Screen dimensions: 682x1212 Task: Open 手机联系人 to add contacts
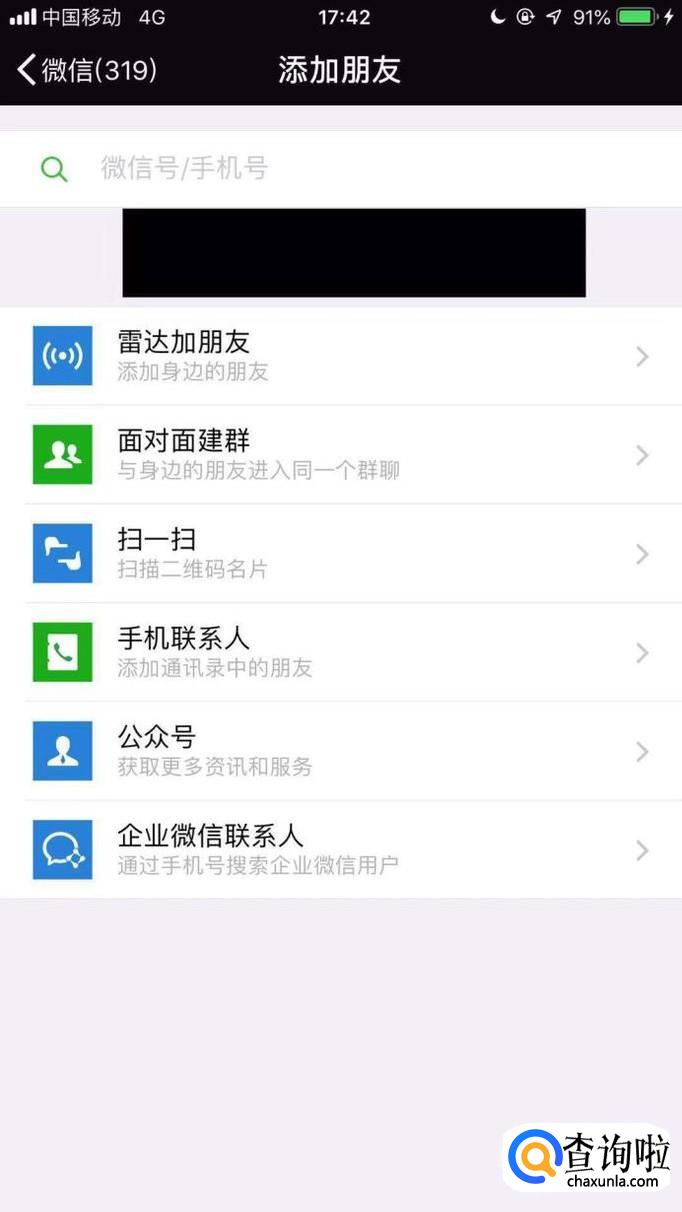click(340, 653)
